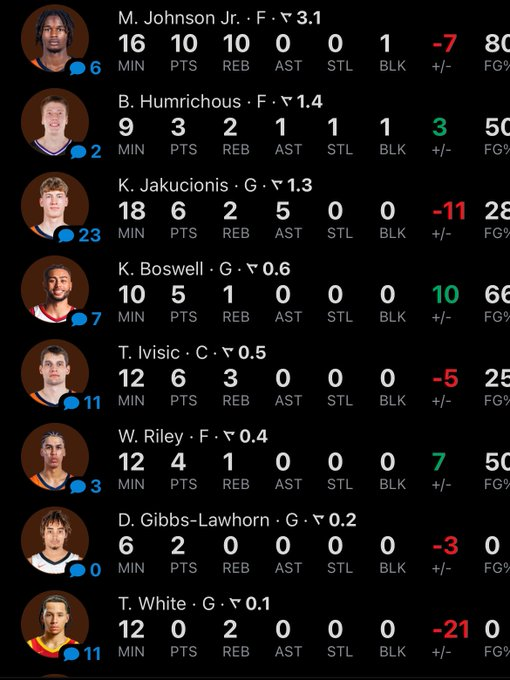View the 11 comments on T. Ivisic
510x680 pixels.
pos(82,402)
